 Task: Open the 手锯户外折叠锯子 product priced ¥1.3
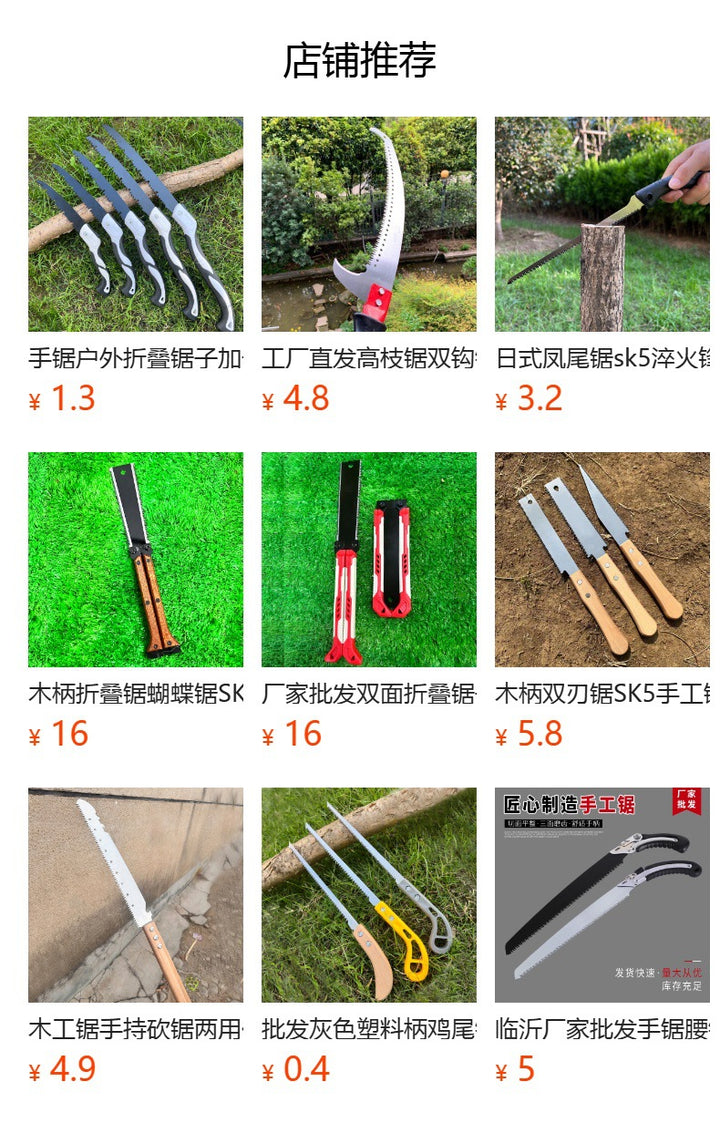tap(135, 224)
